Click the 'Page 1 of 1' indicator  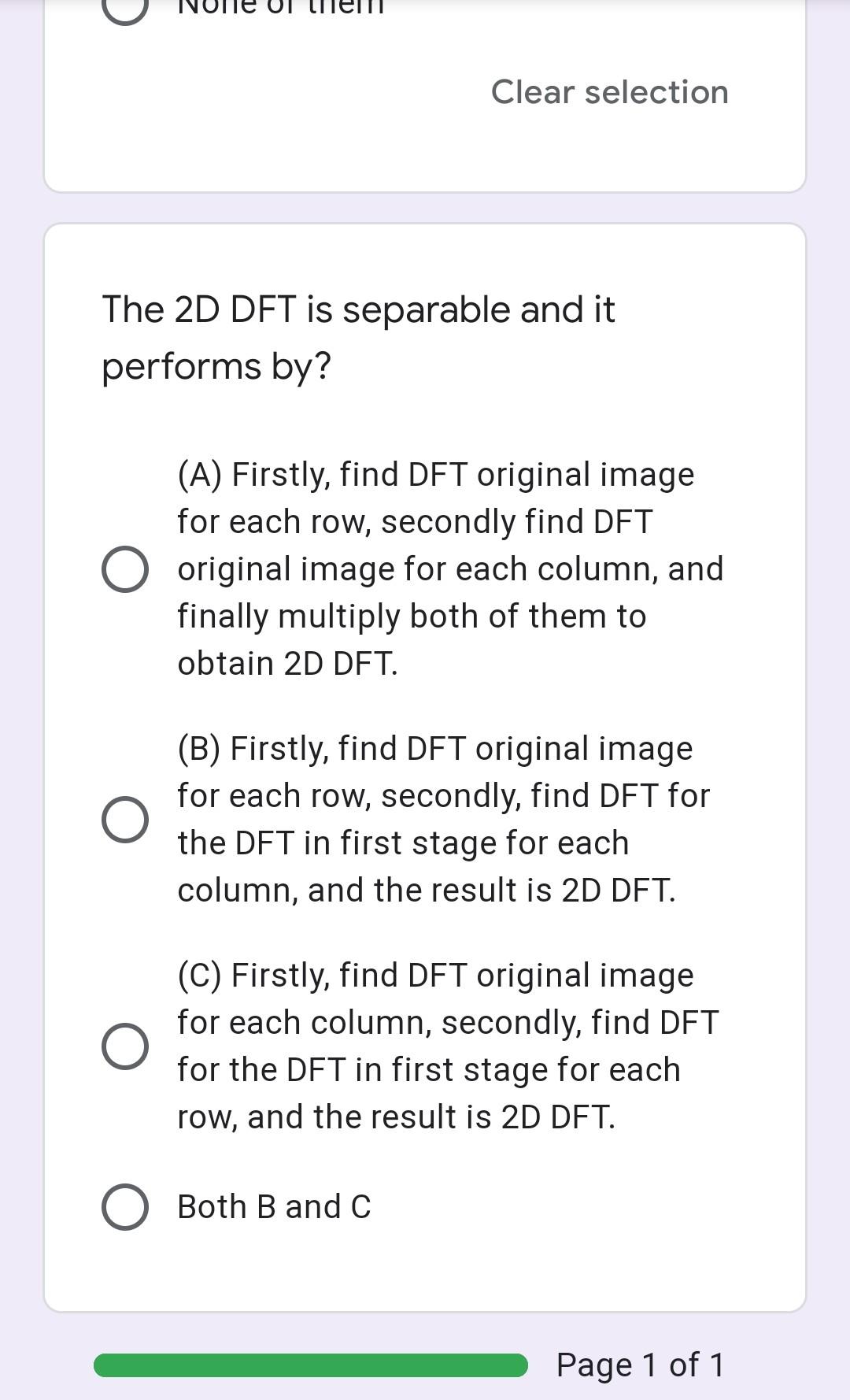pyautogui.click(x=641, y=1365)
